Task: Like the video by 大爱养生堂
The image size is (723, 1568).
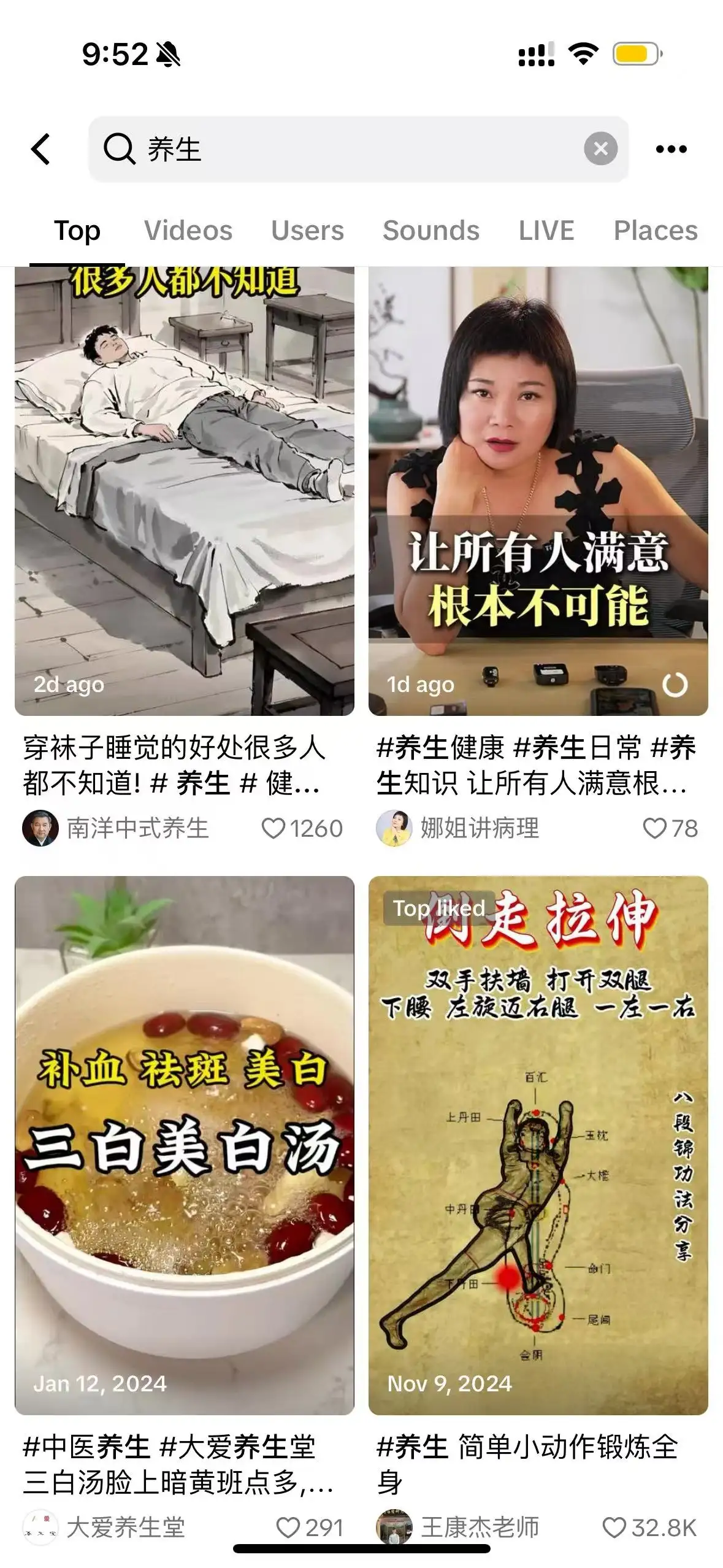Action: click(x=288, y=1528)
